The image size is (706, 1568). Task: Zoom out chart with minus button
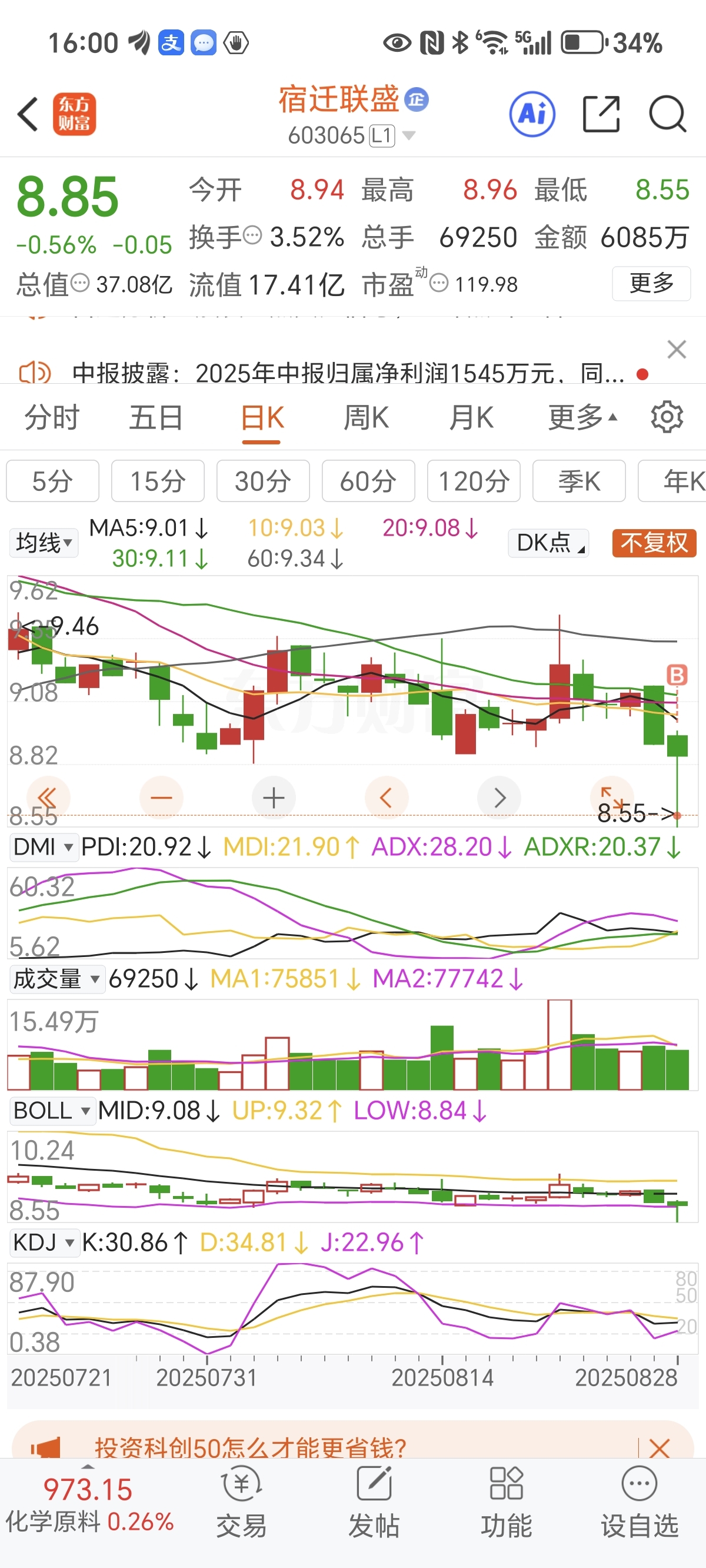(161, 798)
